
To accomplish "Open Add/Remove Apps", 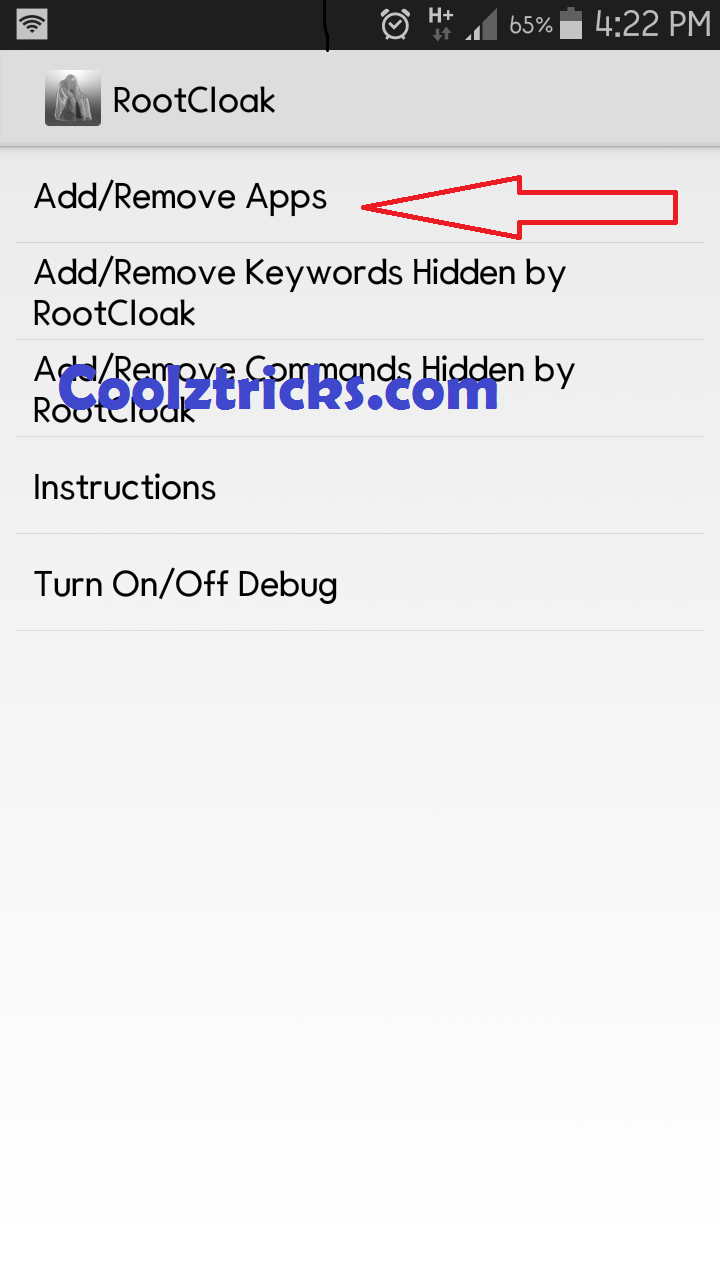I will tap(181, 197).
